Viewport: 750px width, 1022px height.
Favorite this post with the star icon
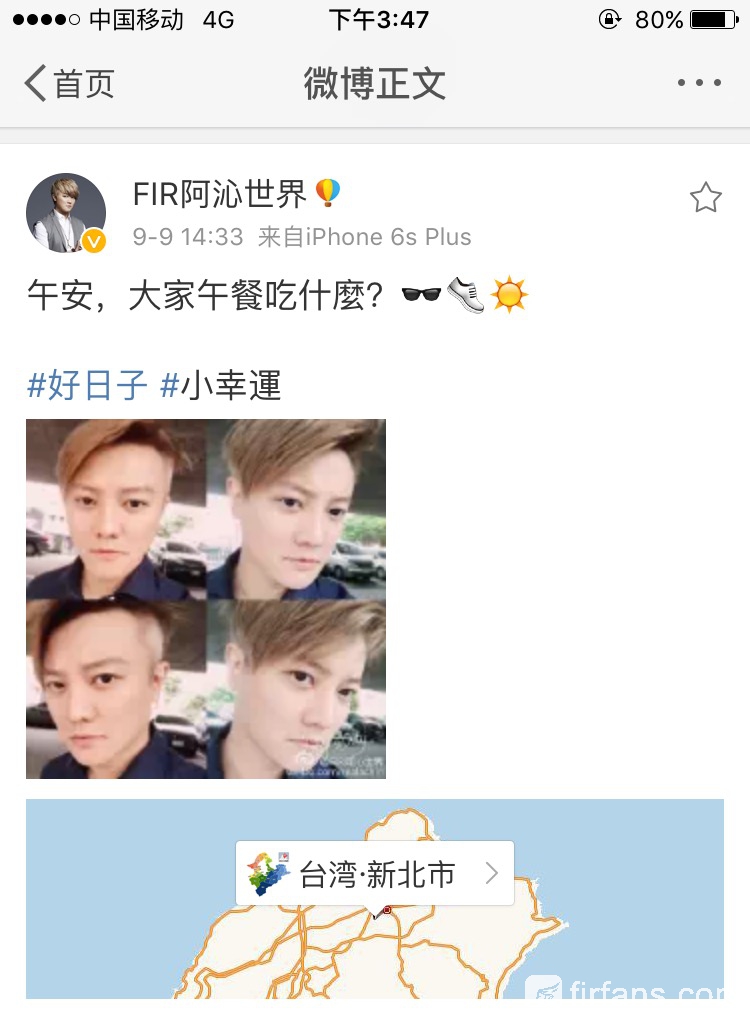point(705,198)
